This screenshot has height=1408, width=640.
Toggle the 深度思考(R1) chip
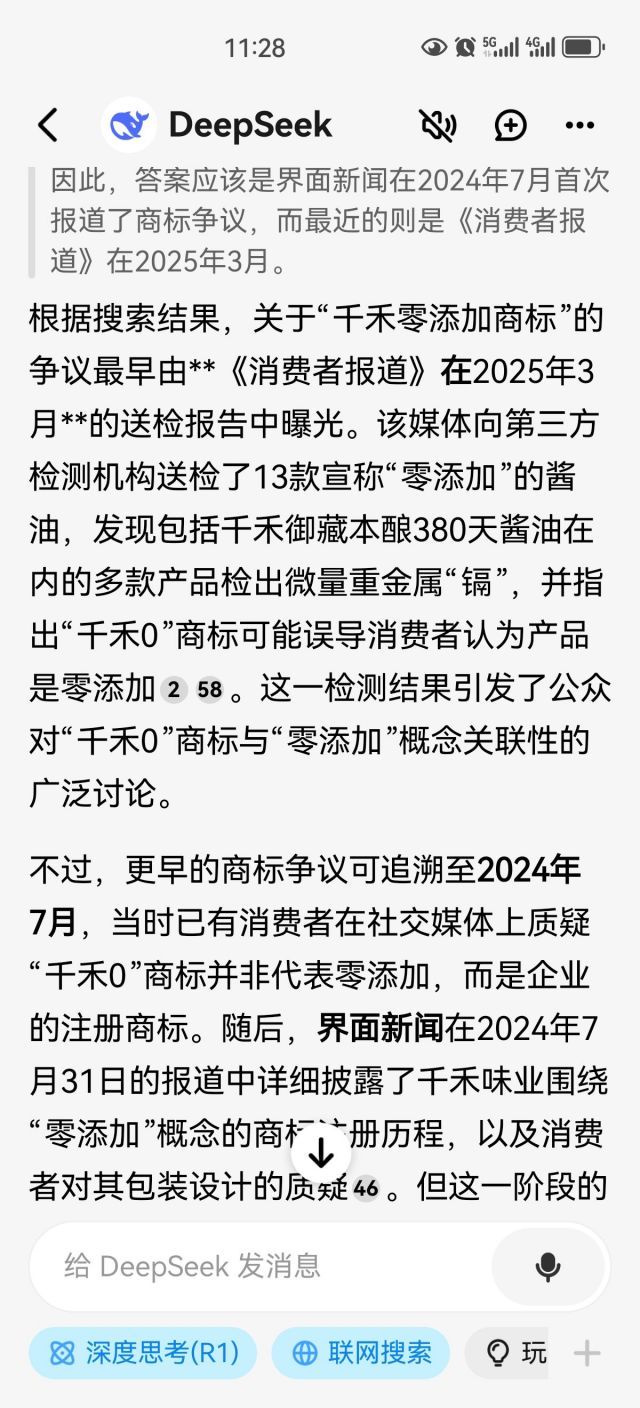tap(143, 1353)
